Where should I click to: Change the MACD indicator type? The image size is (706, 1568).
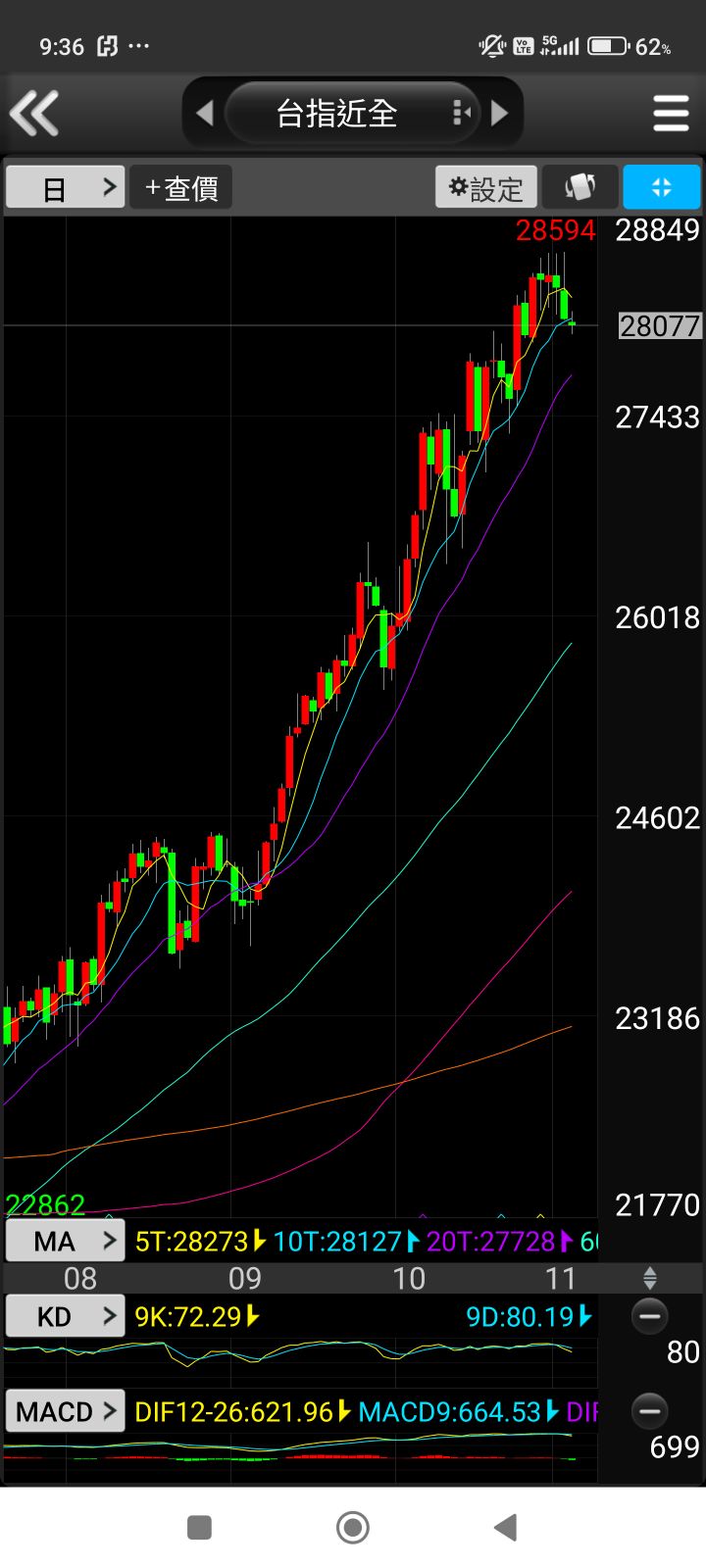tap(66, 1411)
